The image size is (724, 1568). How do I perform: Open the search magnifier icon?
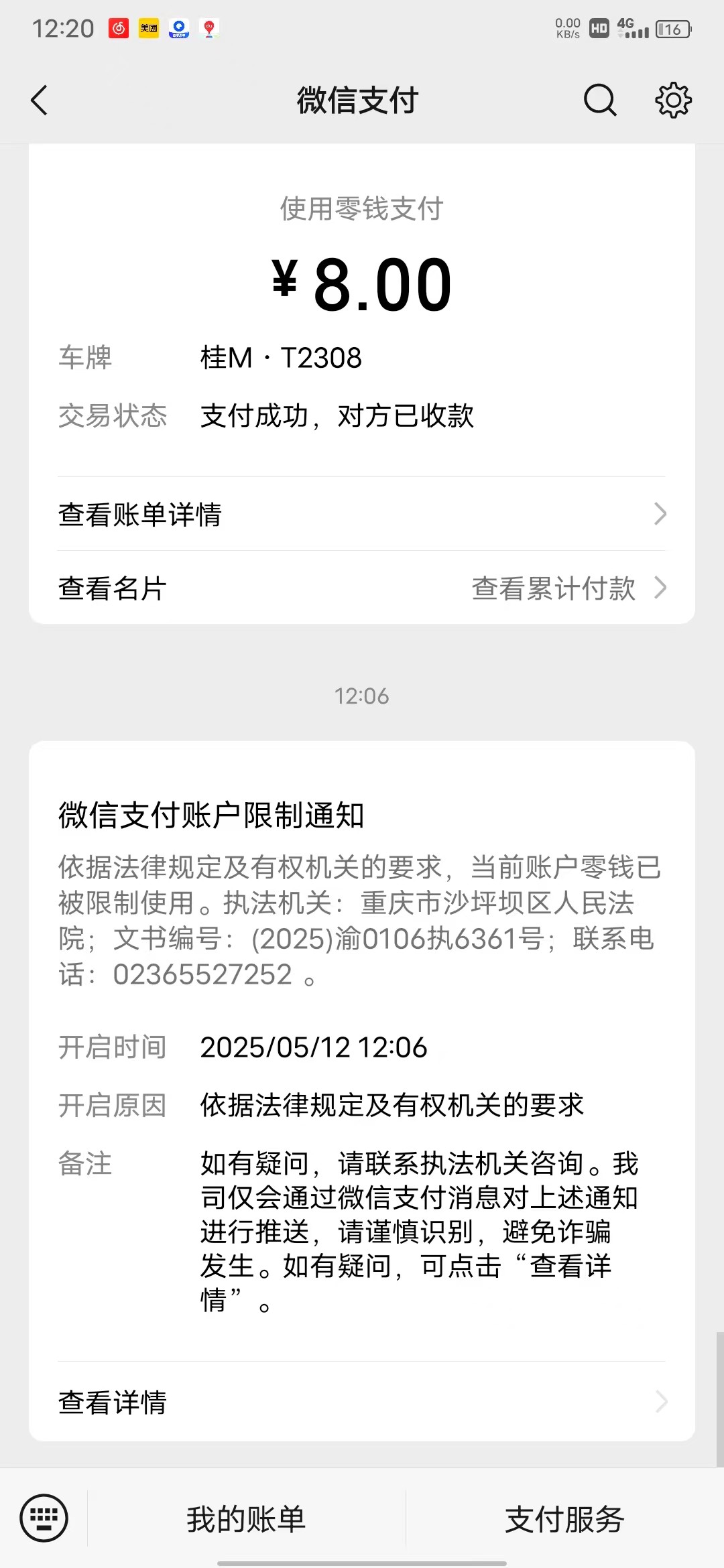(599, 101)
